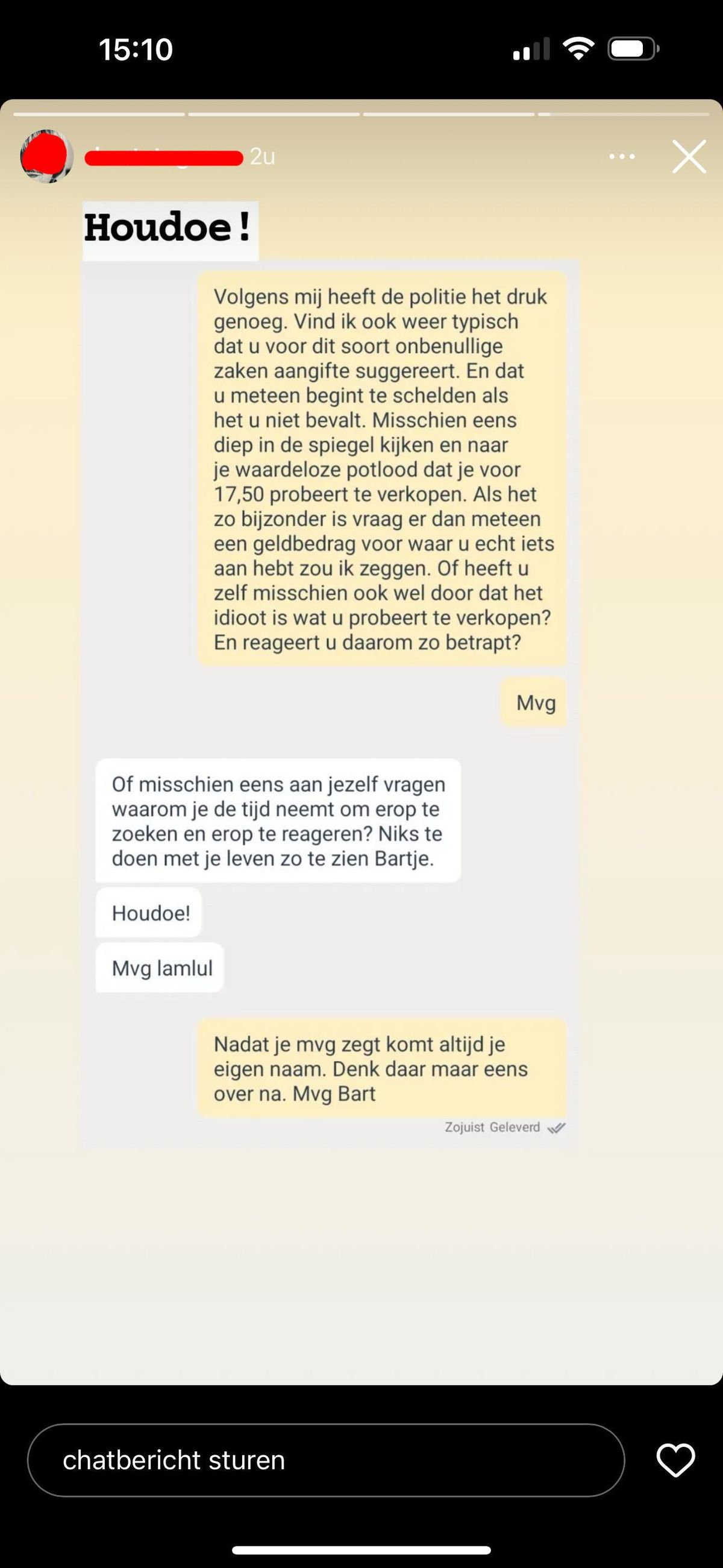Close the story viewer
Viewport: 723px width, 1568px height.
pos(688,157)
